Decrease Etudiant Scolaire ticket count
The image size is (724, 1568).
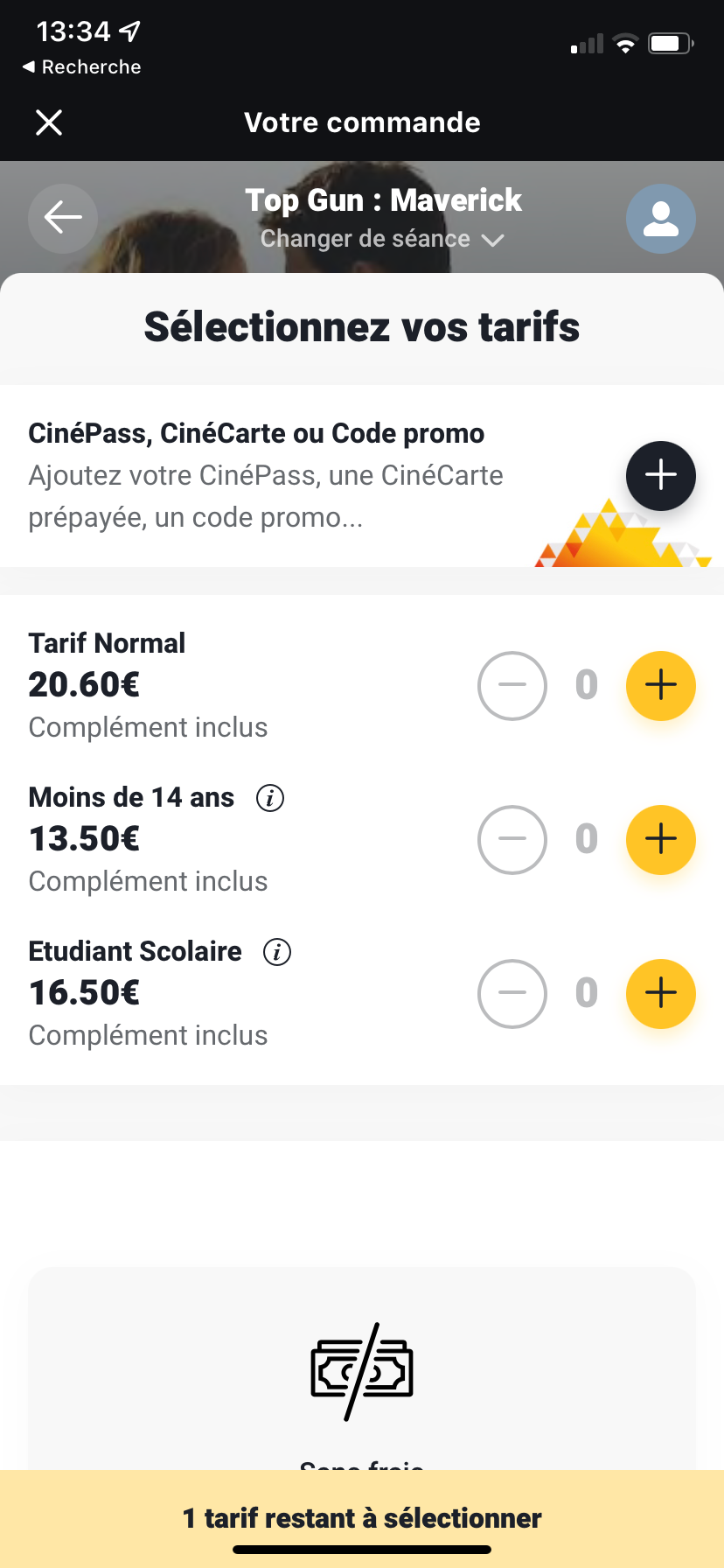click(512, 993)
